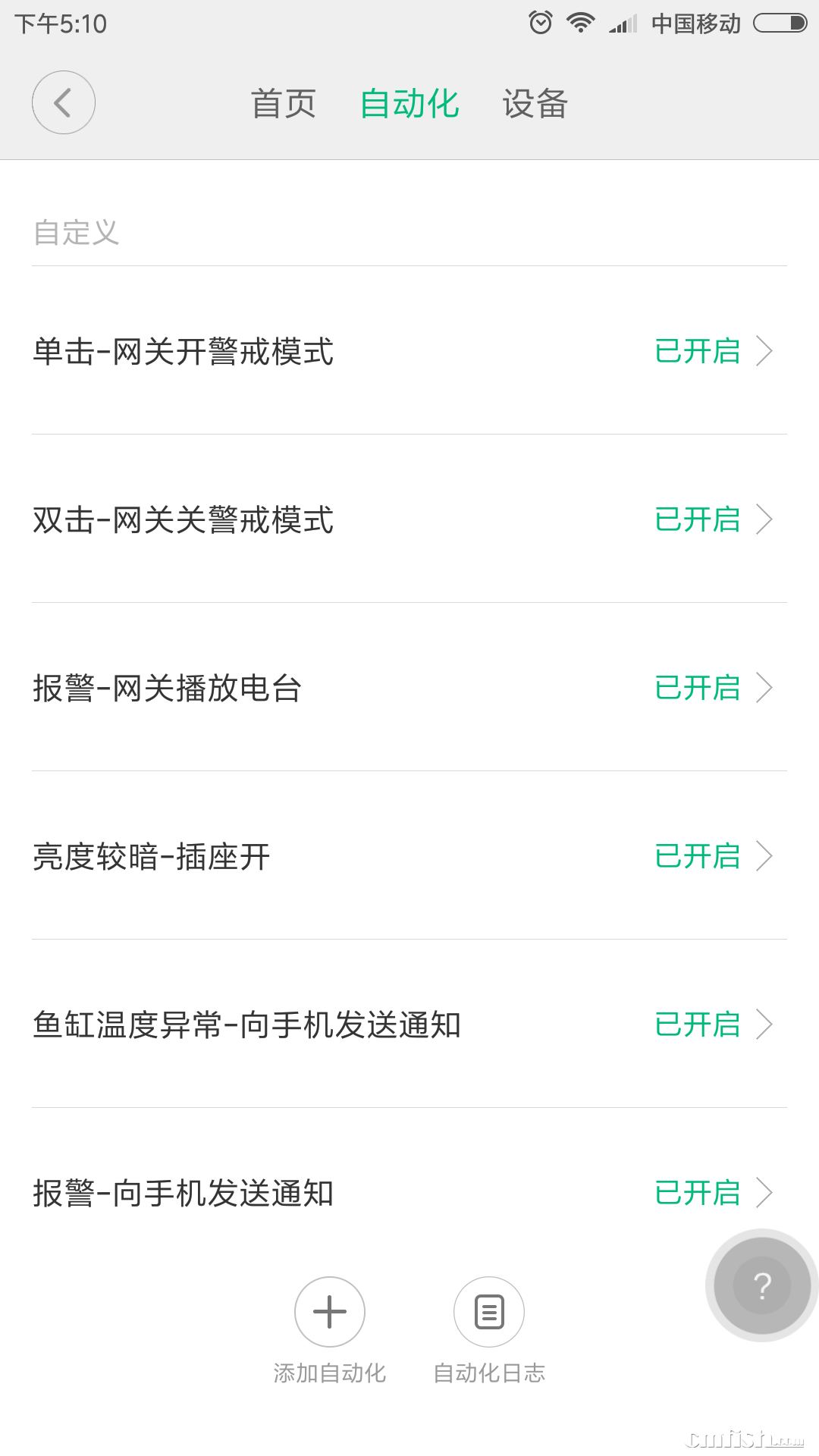This screenshot has width=819, height=1456.
Task: Open 报警-网关播放电台 automation
Action: point(409,688)
